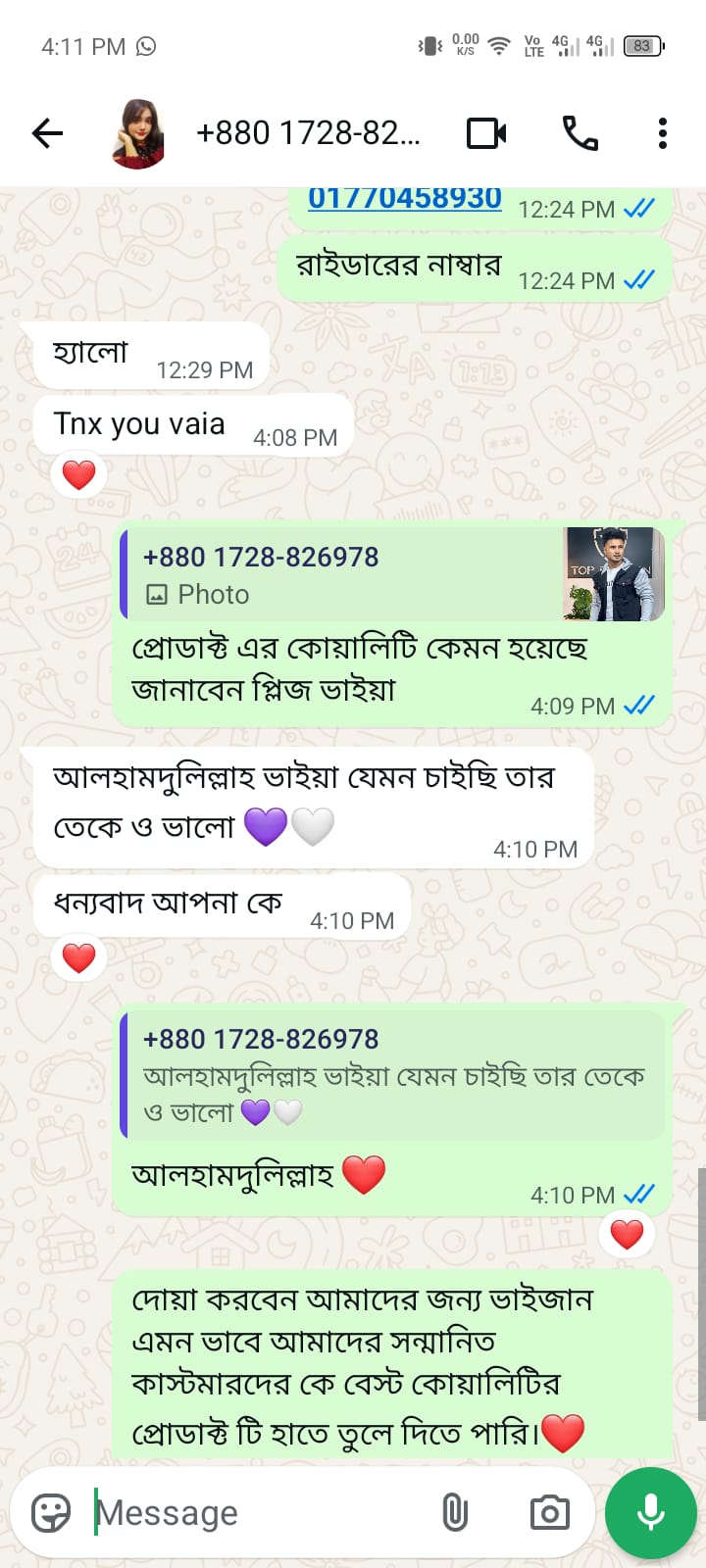706x1568 pixels.
Task: Tap the phone number link 01770458930
Action: click(x=404, y=199)
